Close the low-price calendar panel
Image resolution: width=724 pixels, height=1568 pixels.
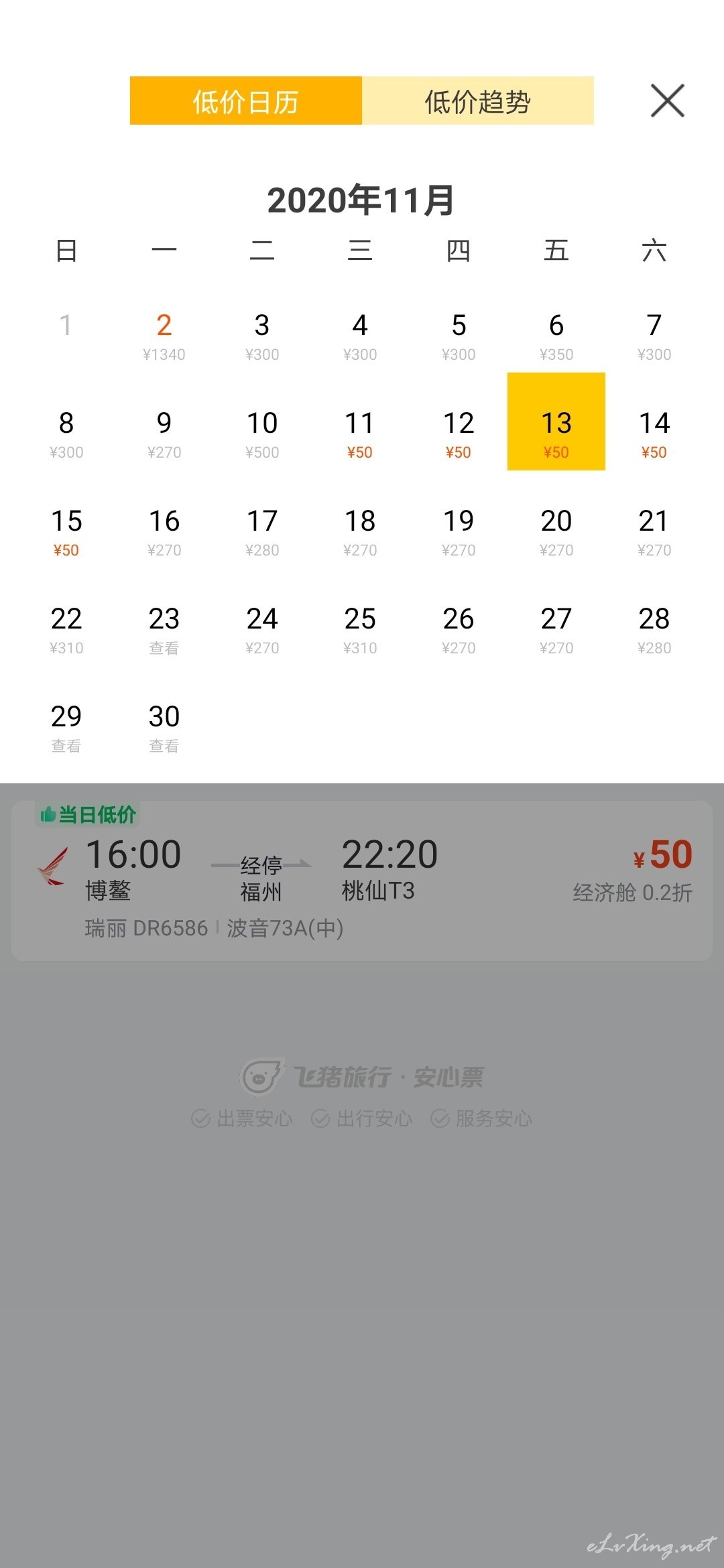point(667,101)
